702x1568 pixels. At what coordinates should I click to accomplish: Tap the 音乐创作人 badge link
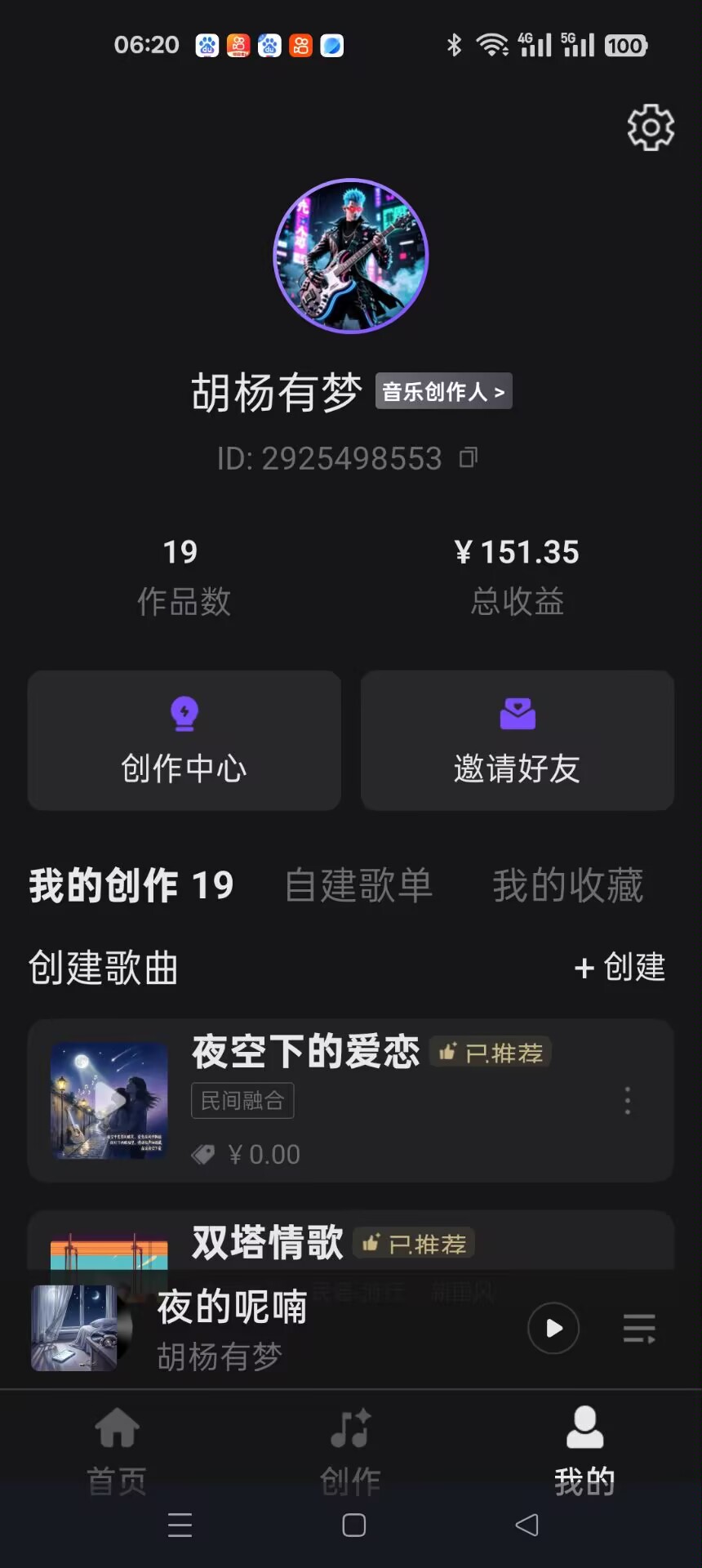click(443, 391)
